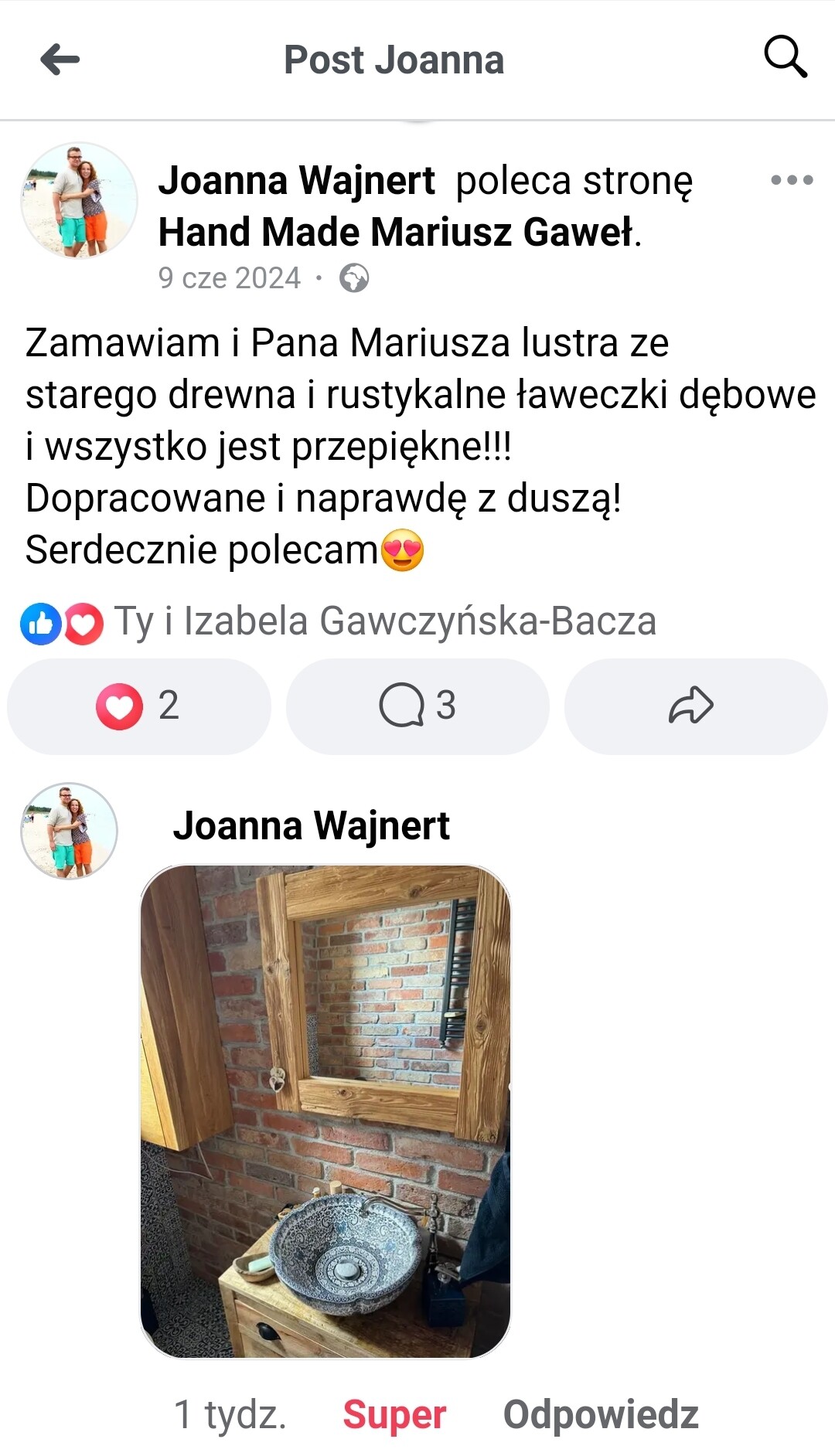Tap the commenter name Joanna Wajnert
The height and width of the screenshot is (1456, 835).
tap(311, 825)
